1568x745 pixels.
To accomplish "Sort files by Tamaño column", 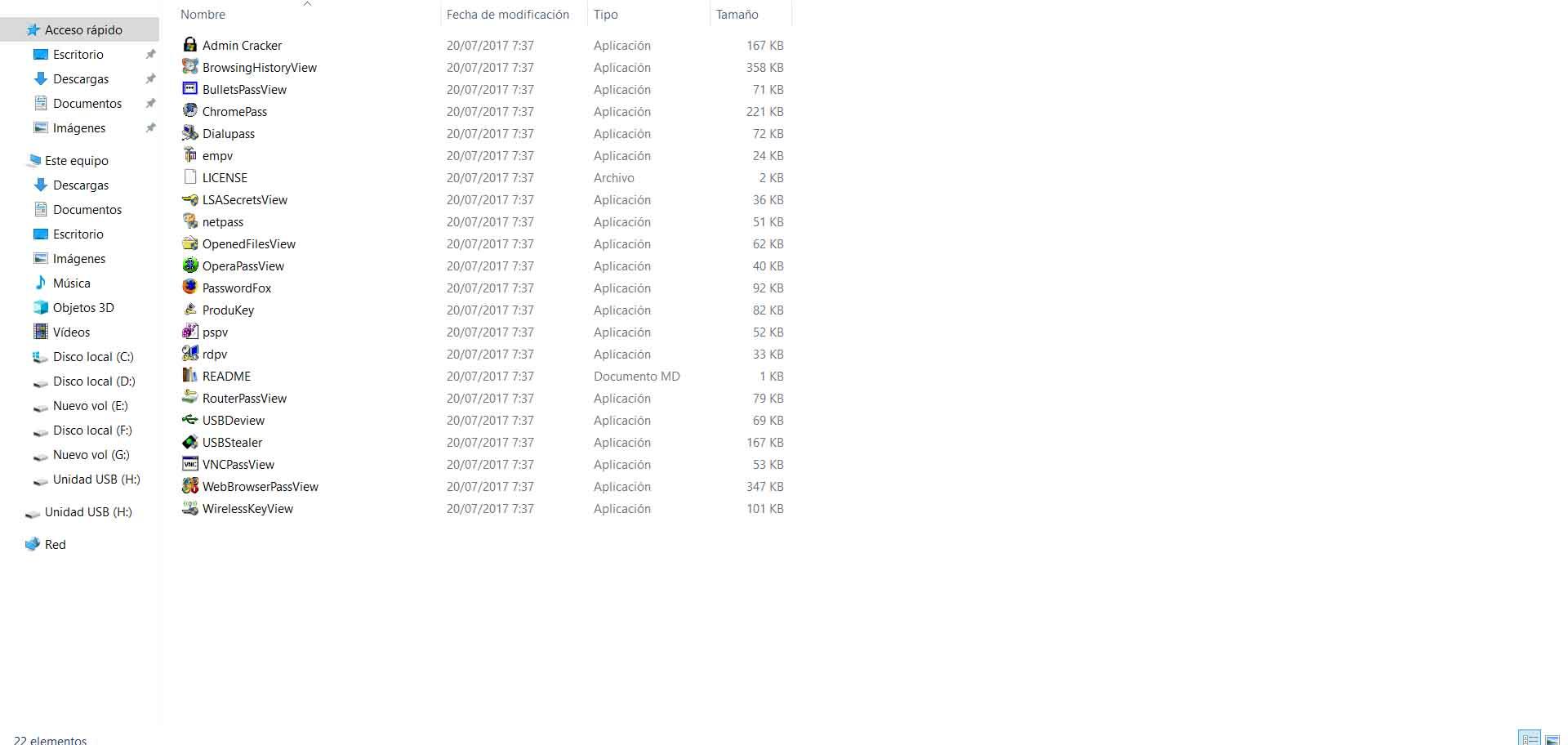I will point(737,15).
